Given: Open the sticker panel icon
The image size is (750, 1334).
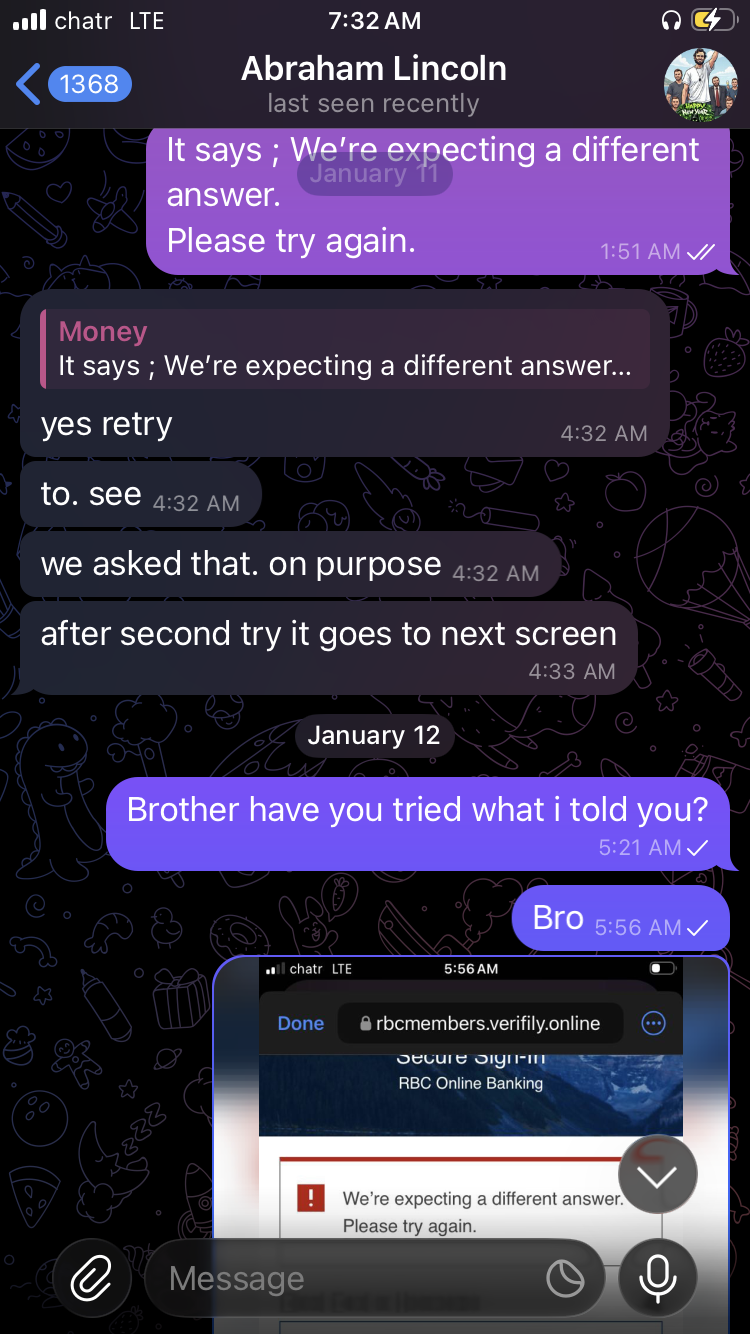Looking at the screenshot, I should point(566,1278).
